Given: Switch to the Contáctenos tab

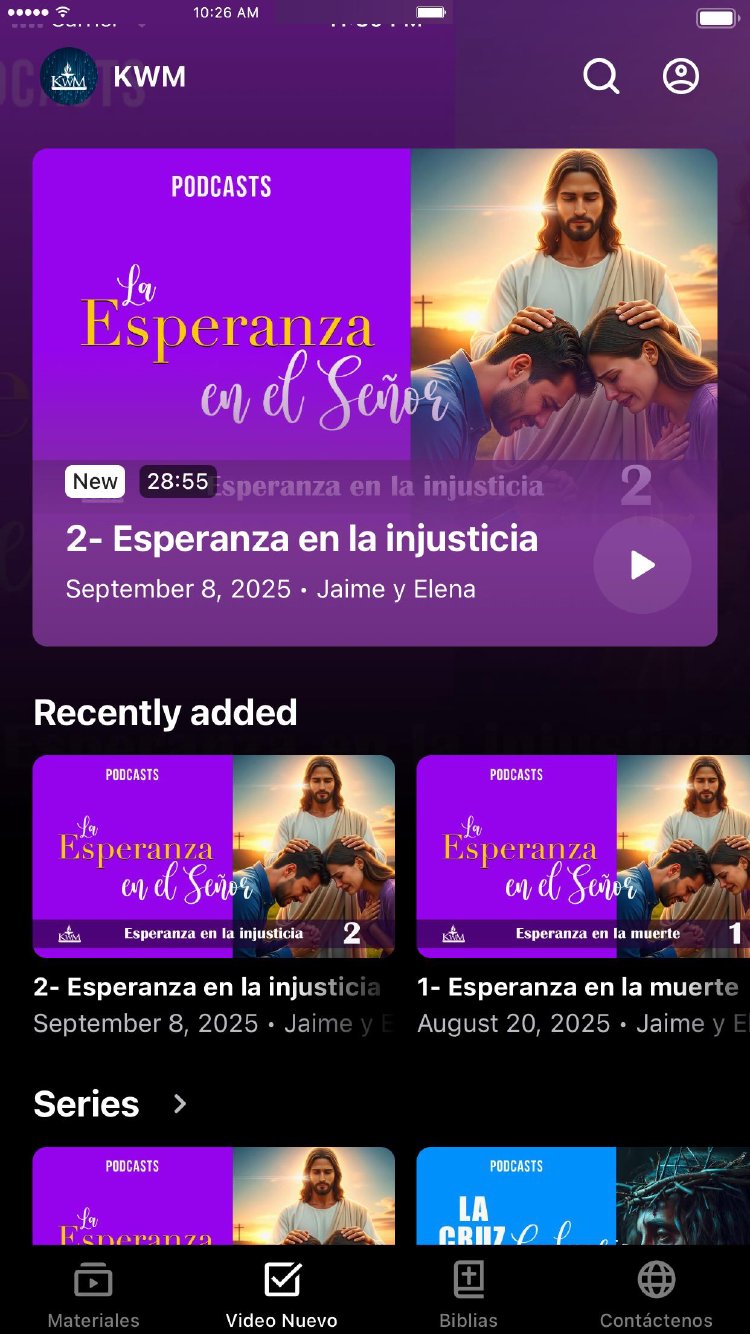Looking at the screenshot, I should tap(656, 1296).
